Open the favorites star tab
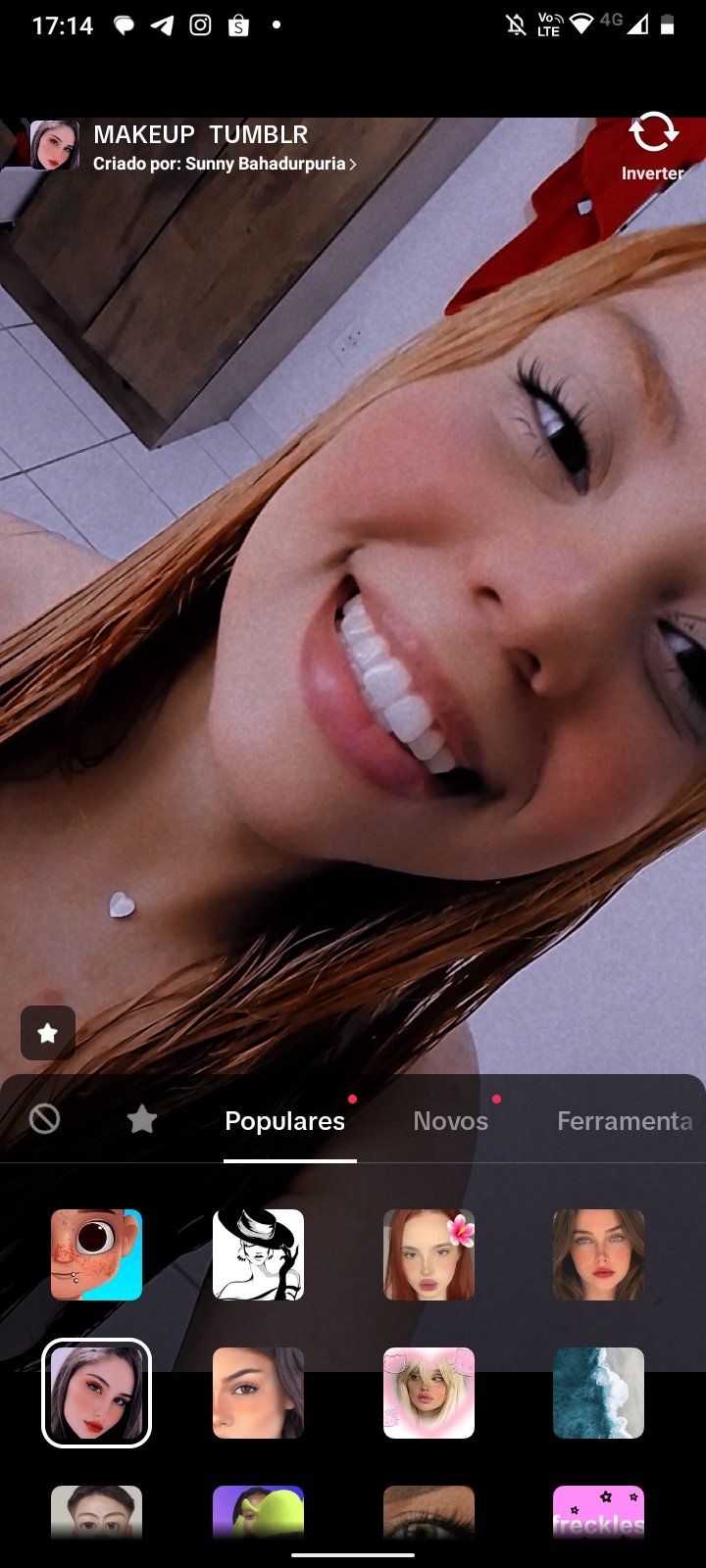Screen dimensions: 706x1568 click(x=142, y=1119)
